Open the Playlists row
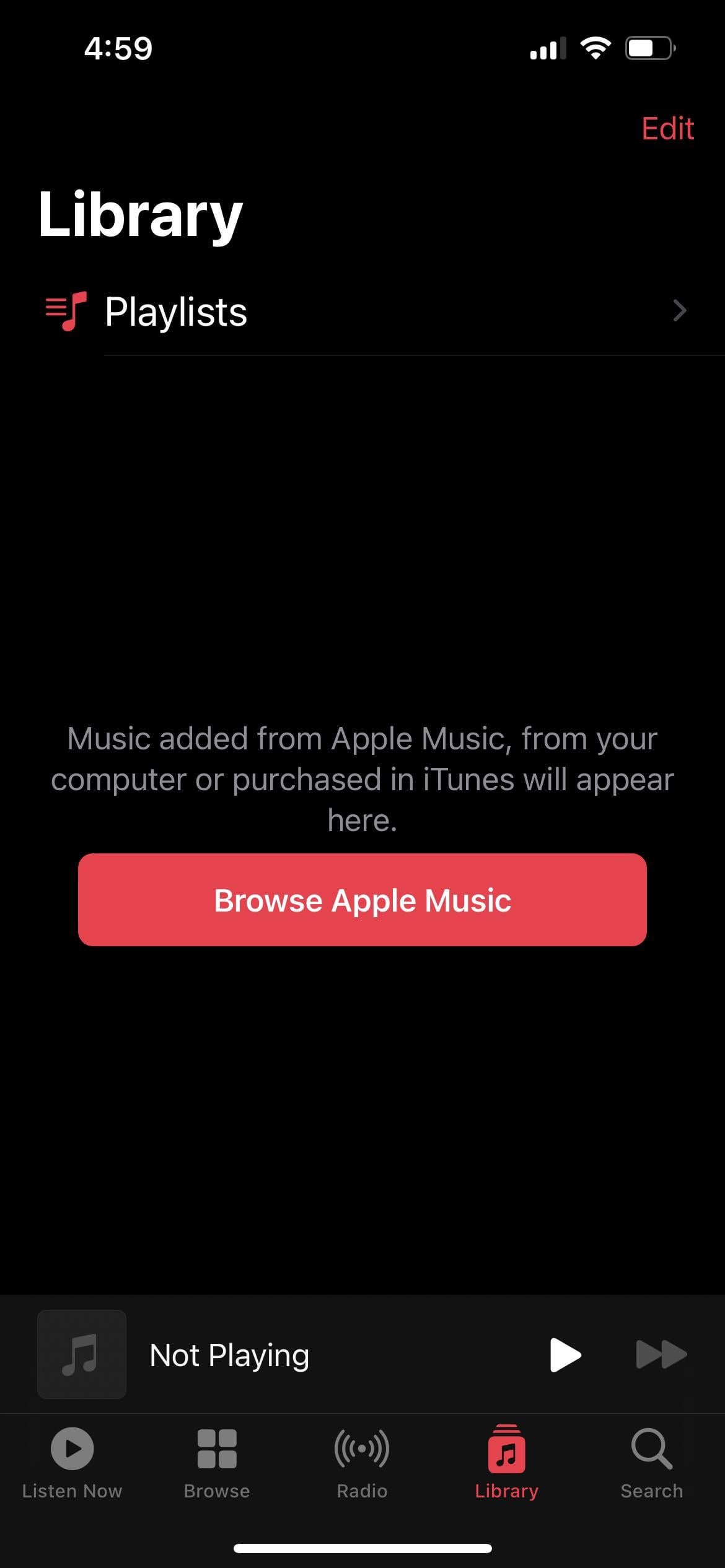The width and height of the screenshot is (725, 1568). tap(362, 311)
